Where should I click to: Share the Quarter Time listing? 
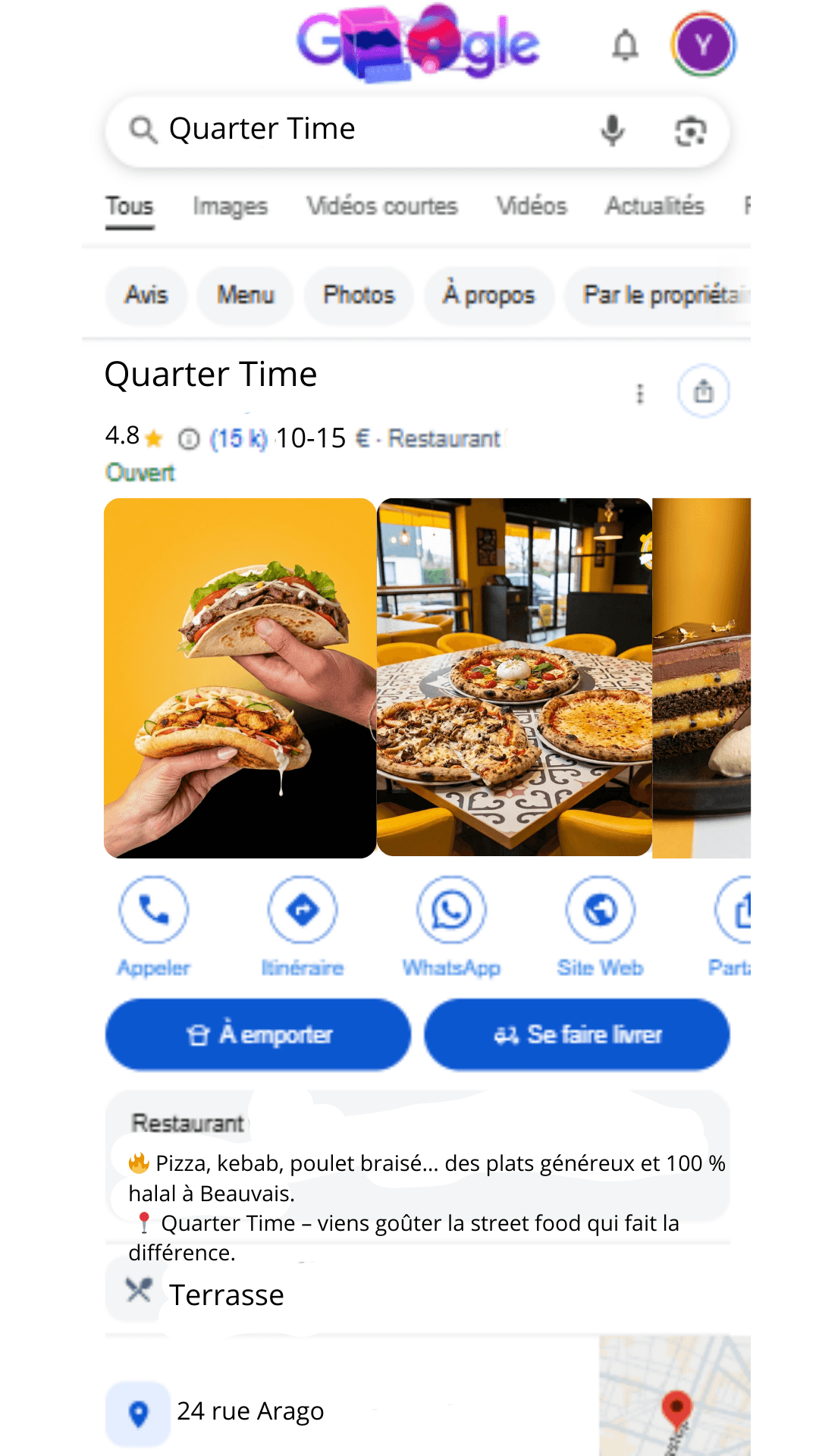[703, 392]
